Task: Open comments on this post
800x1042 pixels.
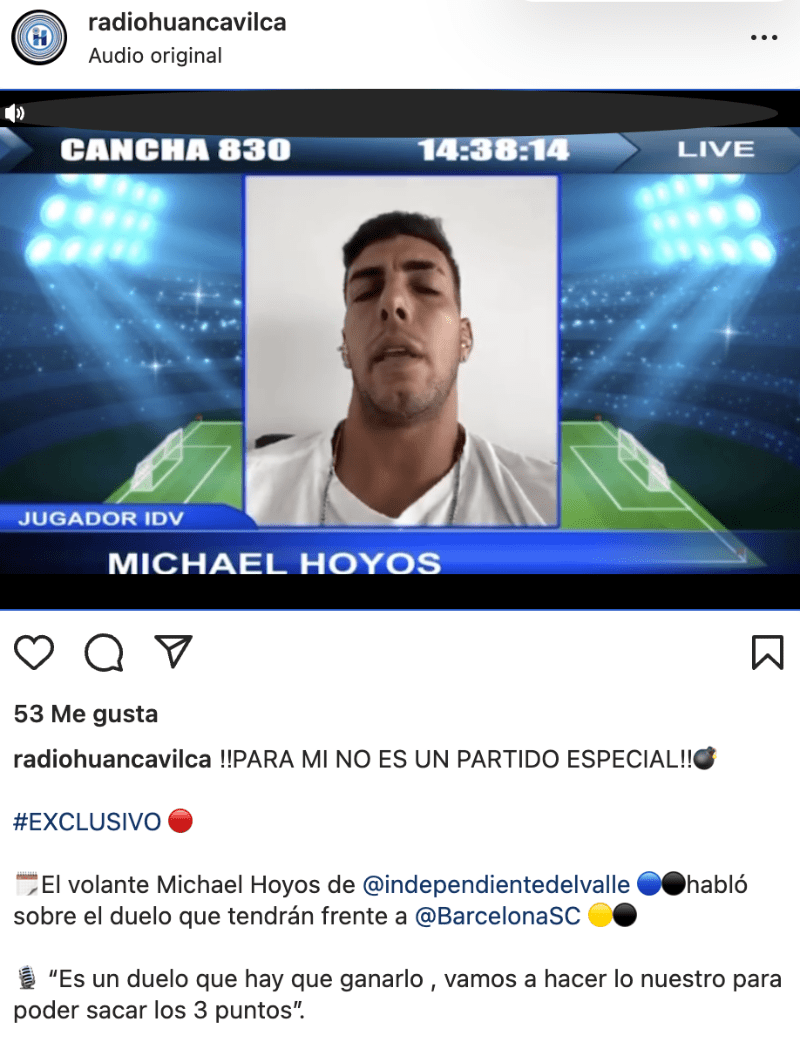Action: [104, 653]
